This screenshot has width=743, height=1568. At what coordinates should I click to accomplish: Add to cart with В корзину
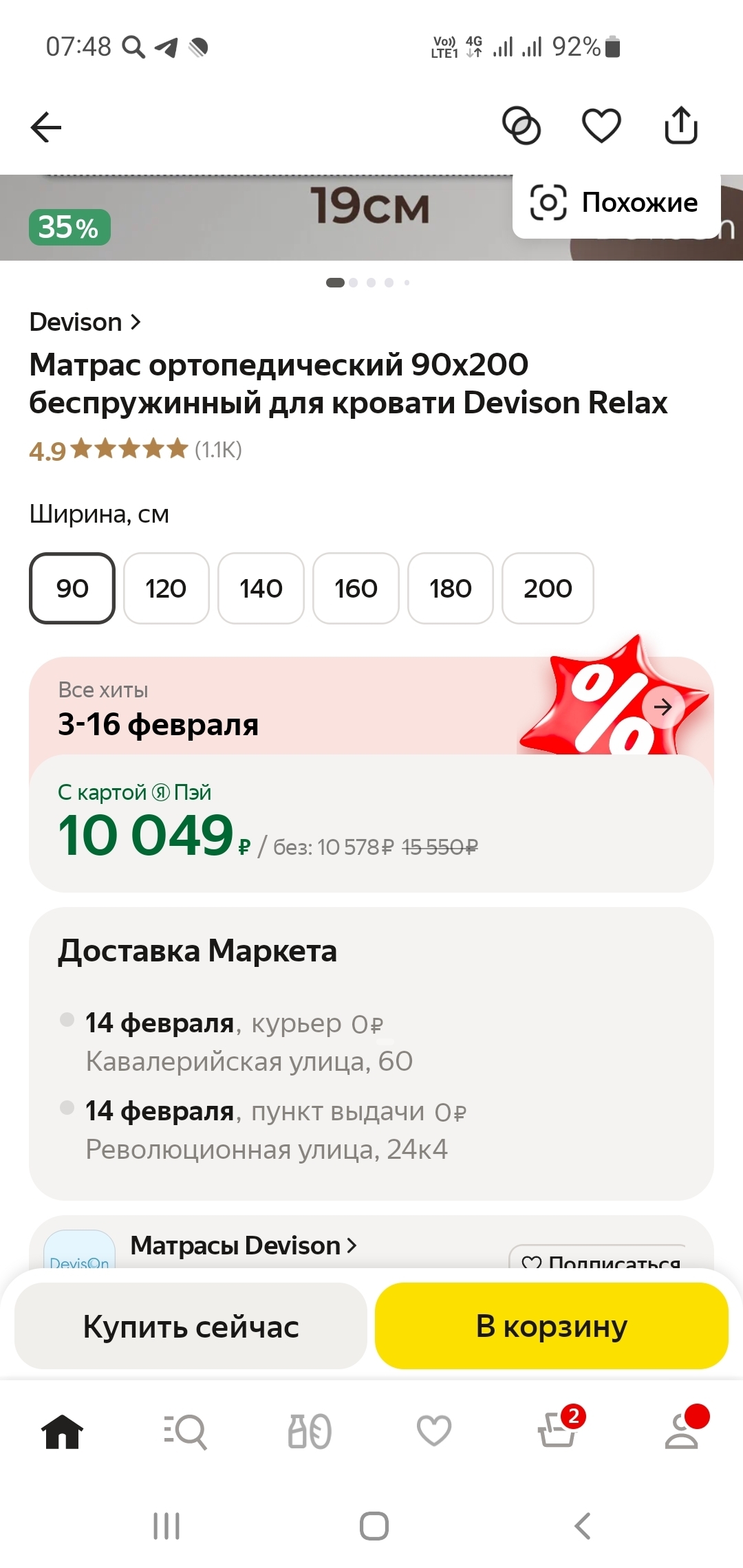tap(551, 1326)
